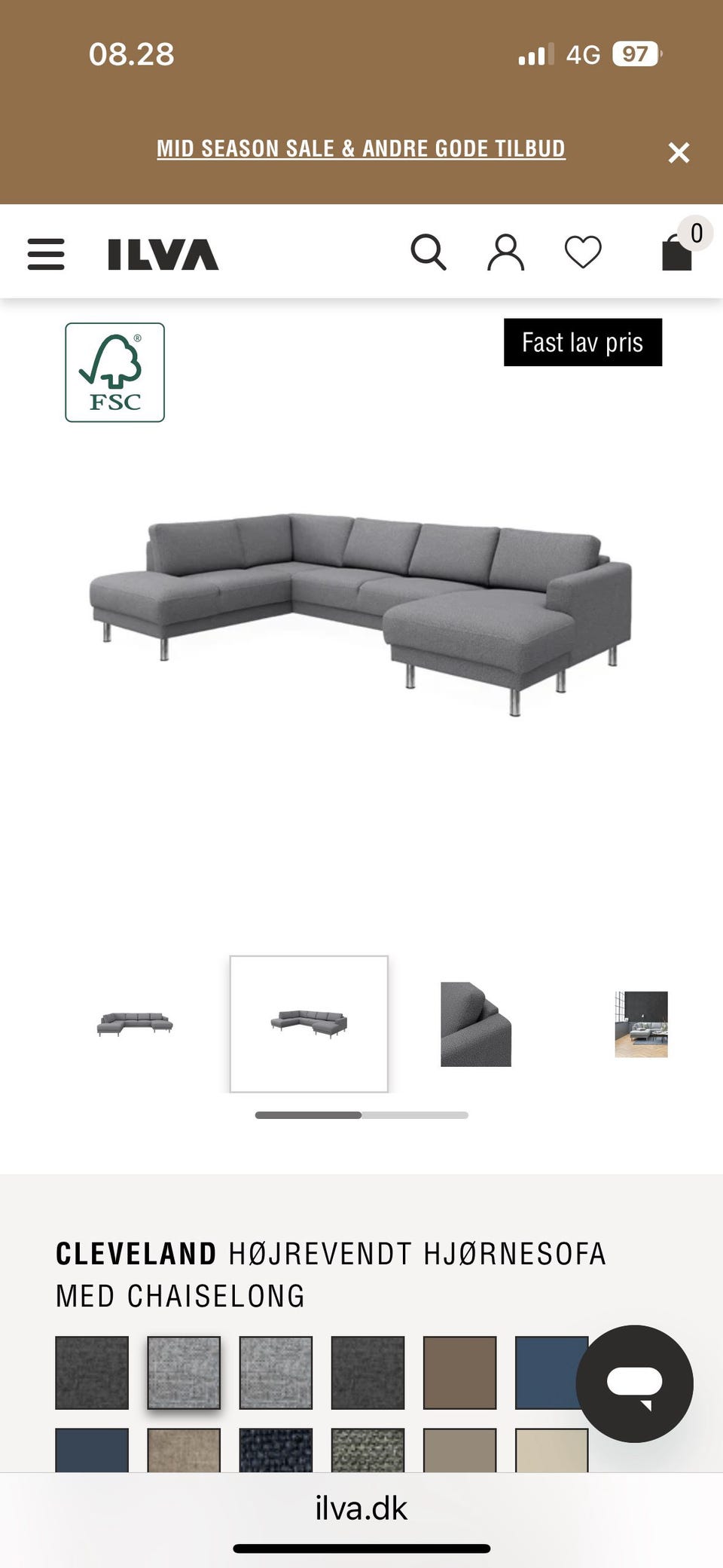This screenshot has width=723, height=1568.
Task: Dismiss the sale banner with the X
Action: pos(679,152)
